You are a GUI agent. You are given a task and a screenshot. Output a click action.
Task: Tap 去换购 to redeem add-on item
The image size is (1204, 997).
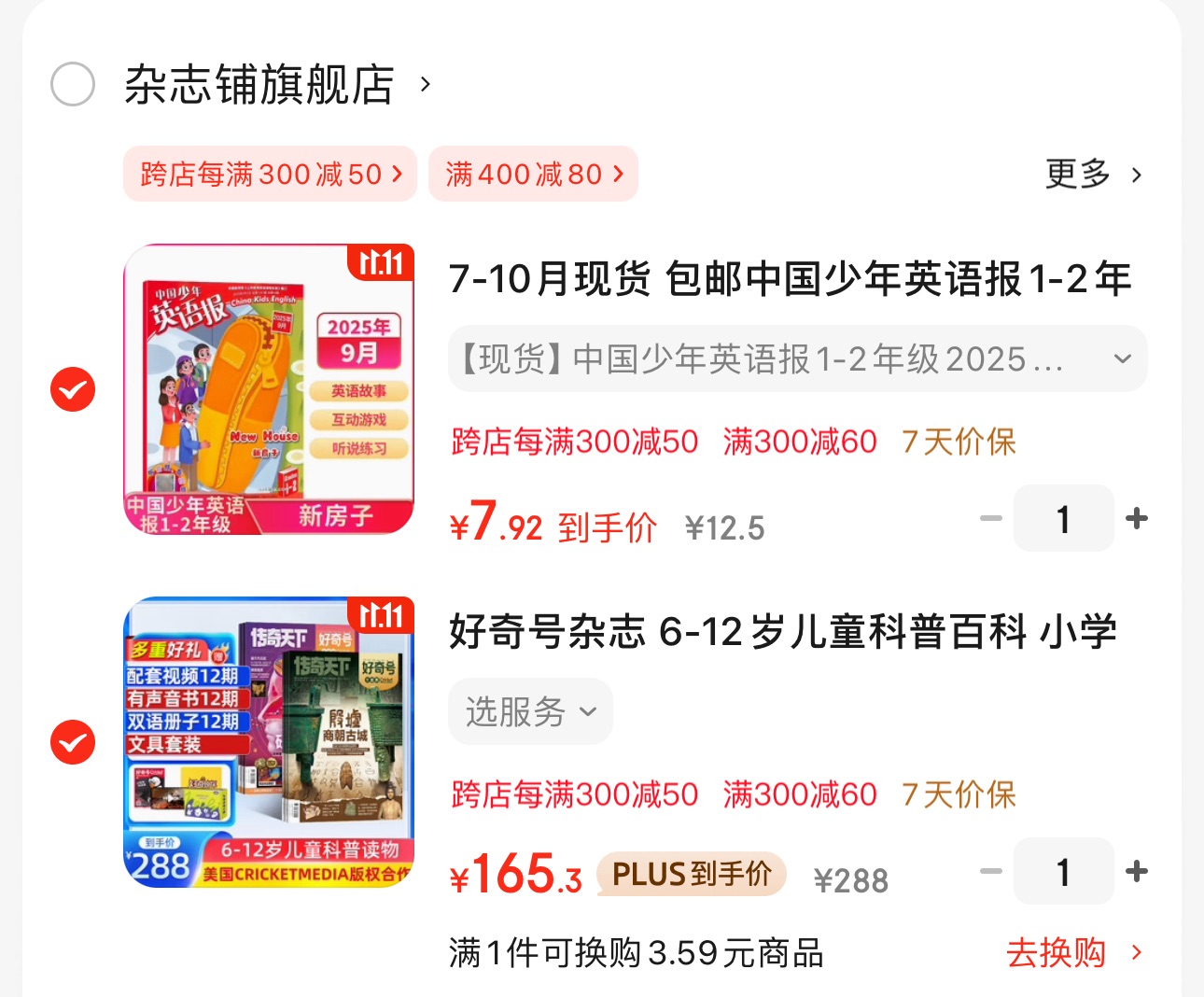(1074, 953)
